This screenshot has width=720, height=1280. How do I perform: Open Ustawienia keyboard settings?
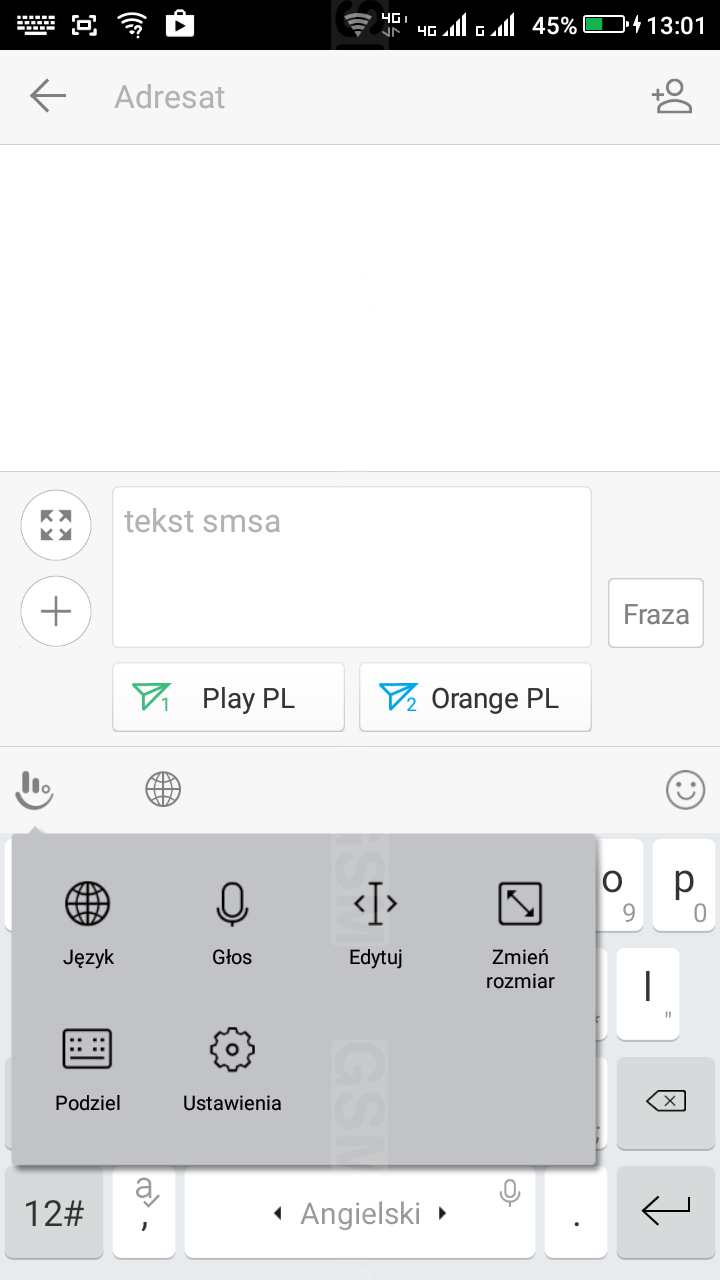pyautogui.click(x=232, y=1070)
